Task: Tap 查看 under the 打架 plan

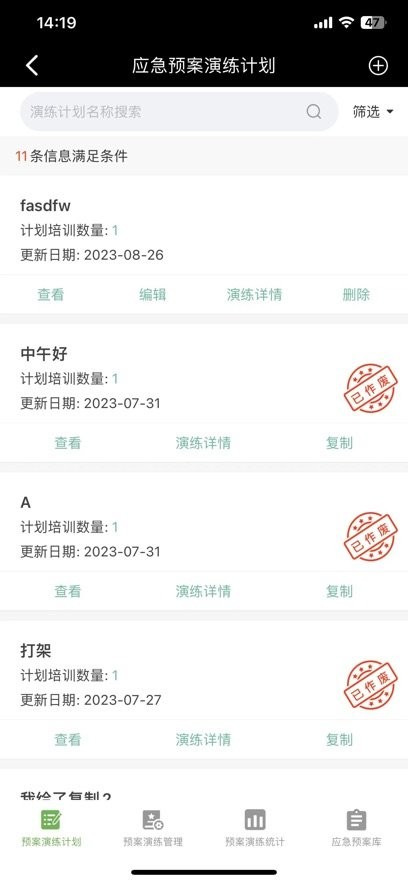Action: (68, 739)
